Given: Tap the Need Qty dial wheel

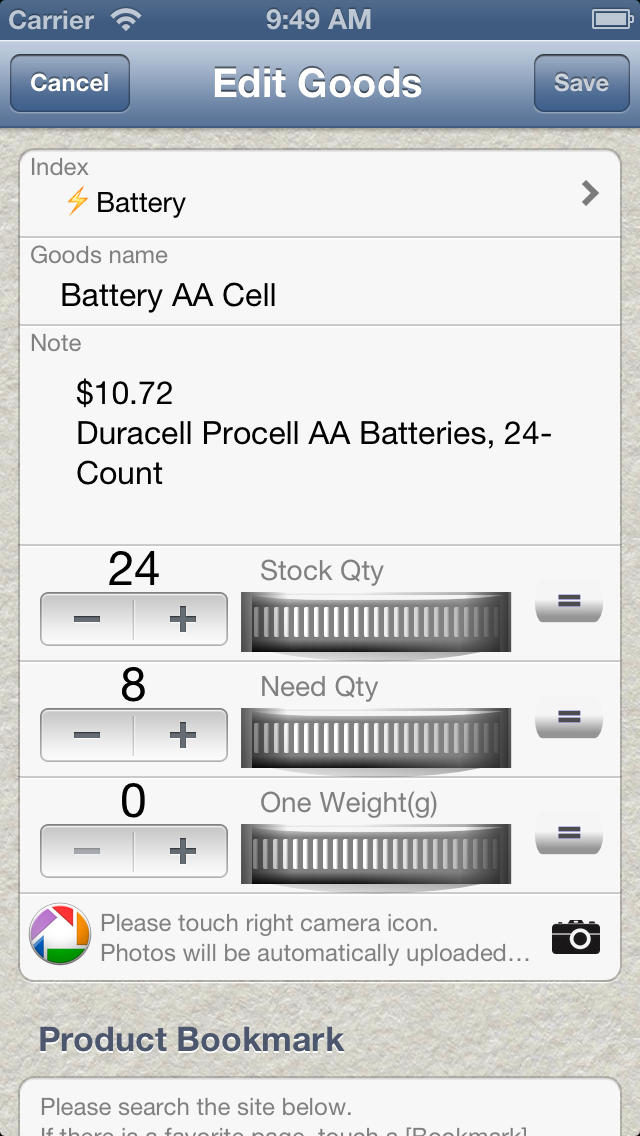Looking at the screenshot, I should (375, 738).
